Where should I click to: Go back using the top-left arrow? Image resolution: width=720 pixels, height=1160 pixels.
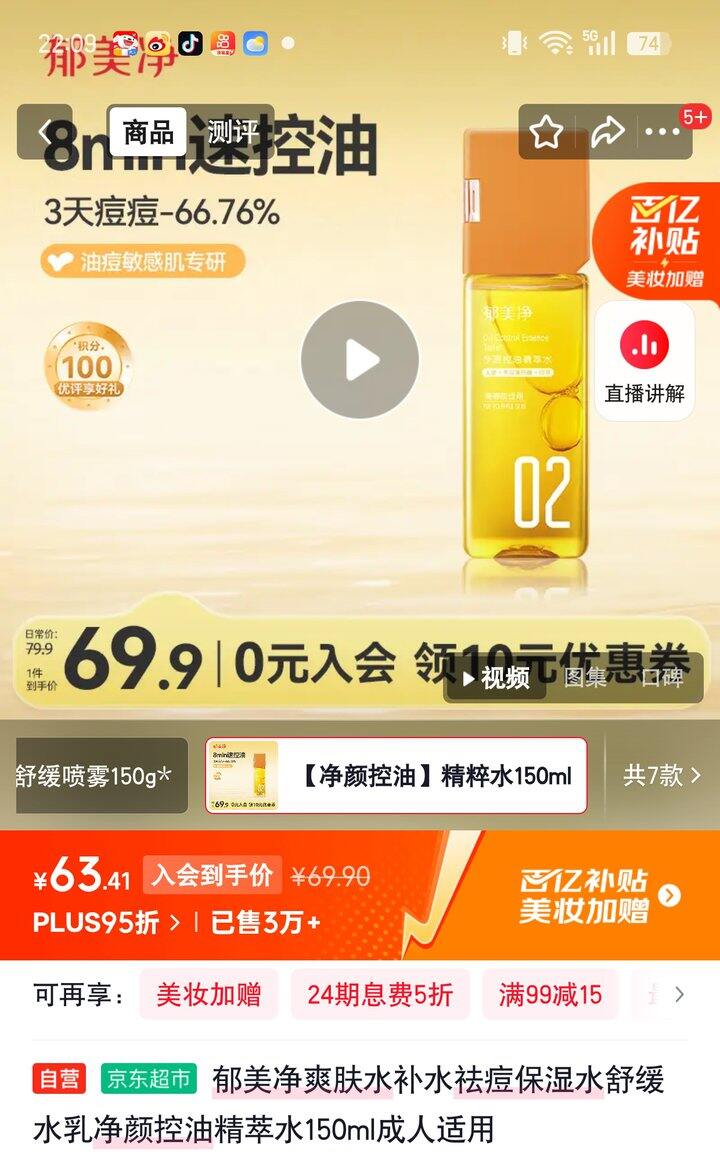click(44, 132)
